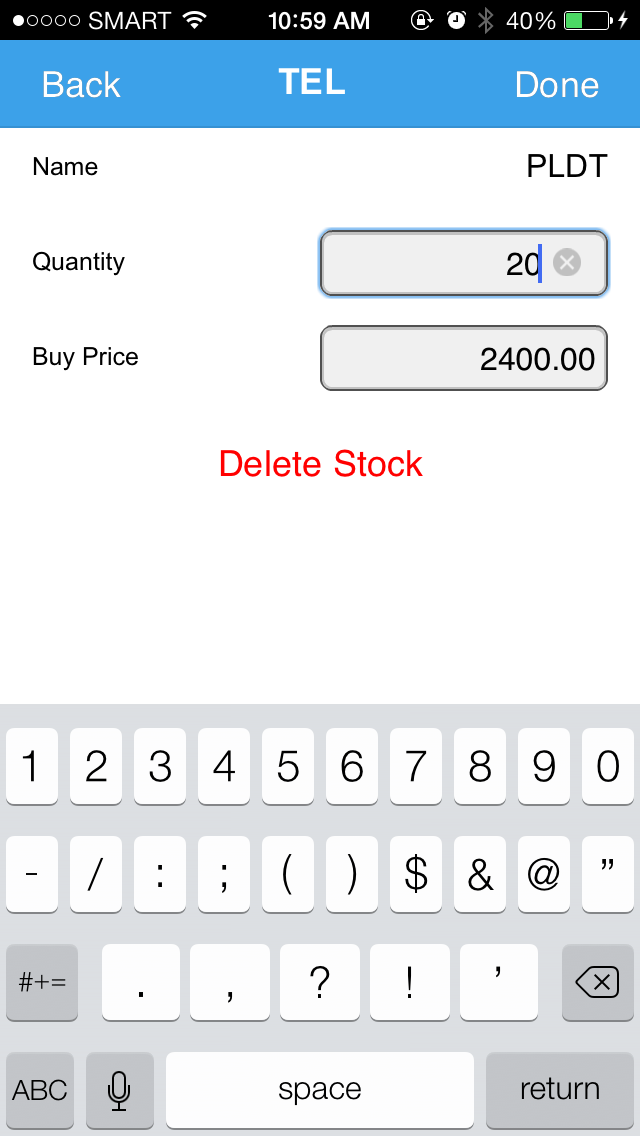Clear the Quantity field
Image resolution: width=640 pixels, height=1136 pixels.
[x=567, y=263]
